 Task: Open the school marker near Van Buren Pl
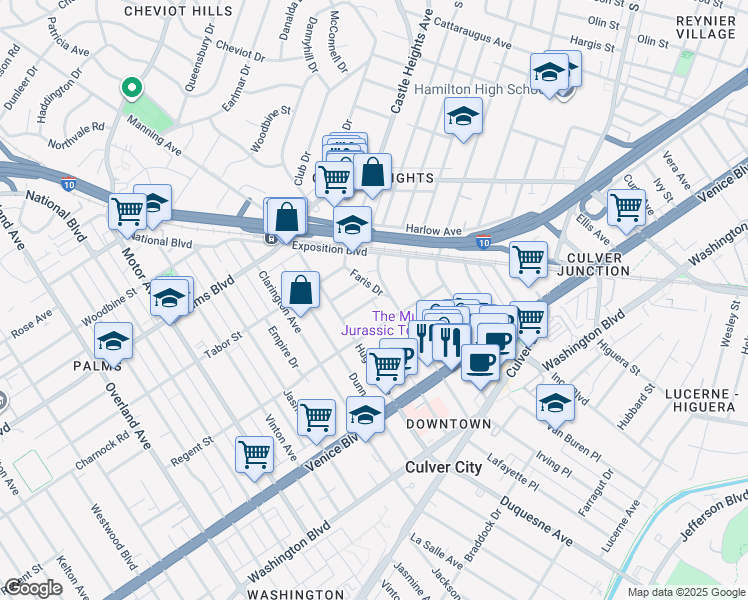pyautogui.click(x=555, y=403)
